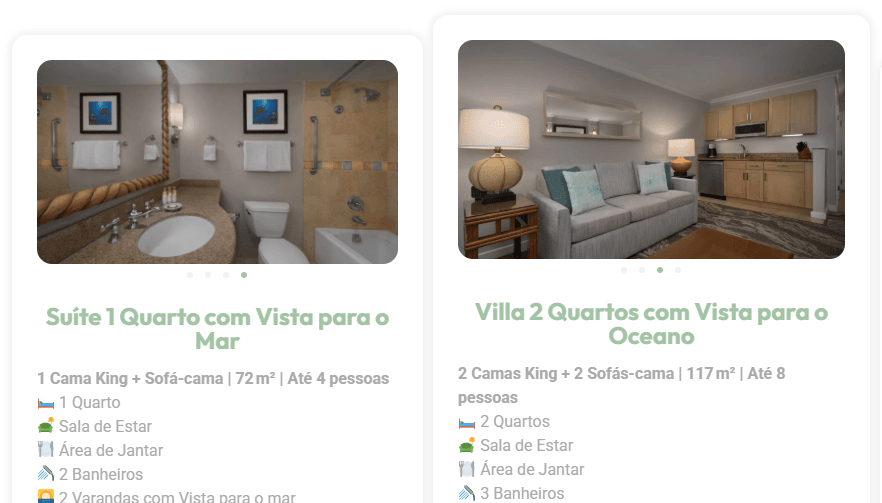The width and height of the screenshot is (882, 503).
Task: Select third carousel dot under Suíte 1 Quarto photo
Action: point(226,274)
